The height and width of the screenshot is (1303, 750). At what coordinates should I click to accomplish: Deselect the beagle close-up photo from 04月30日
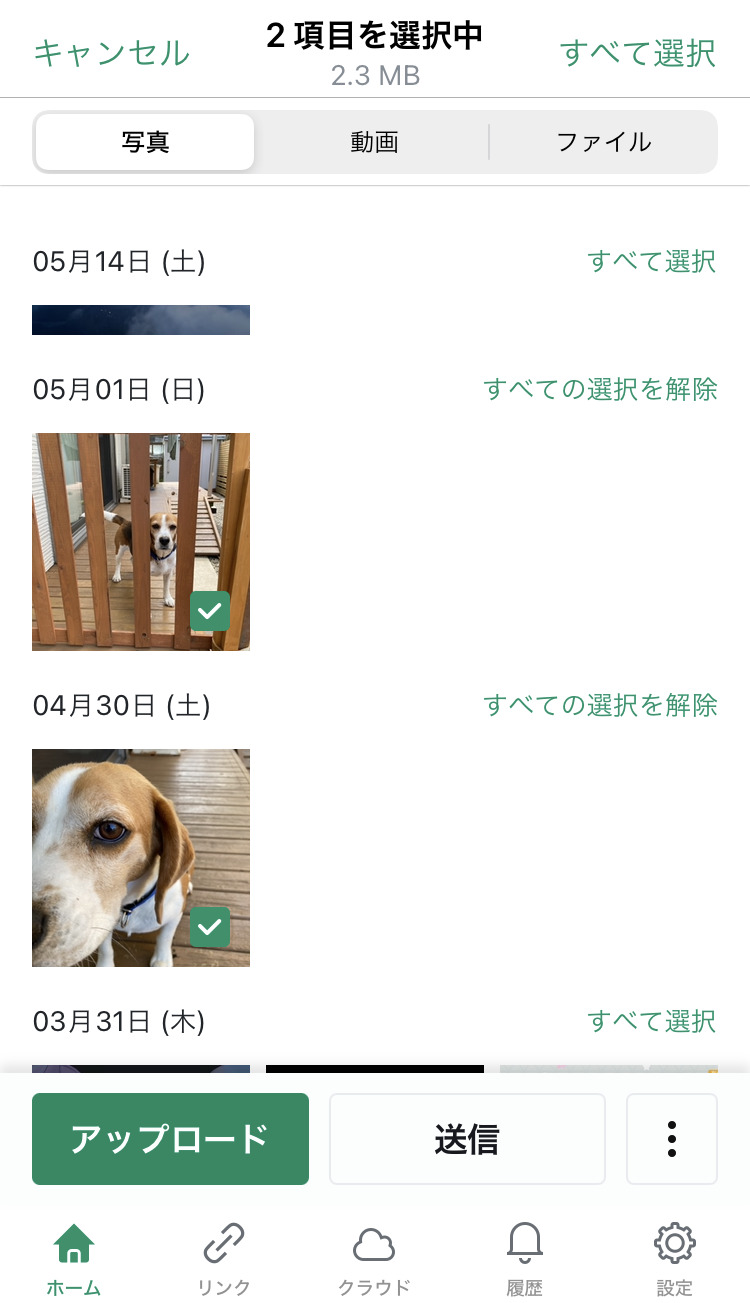coord(209,928)
